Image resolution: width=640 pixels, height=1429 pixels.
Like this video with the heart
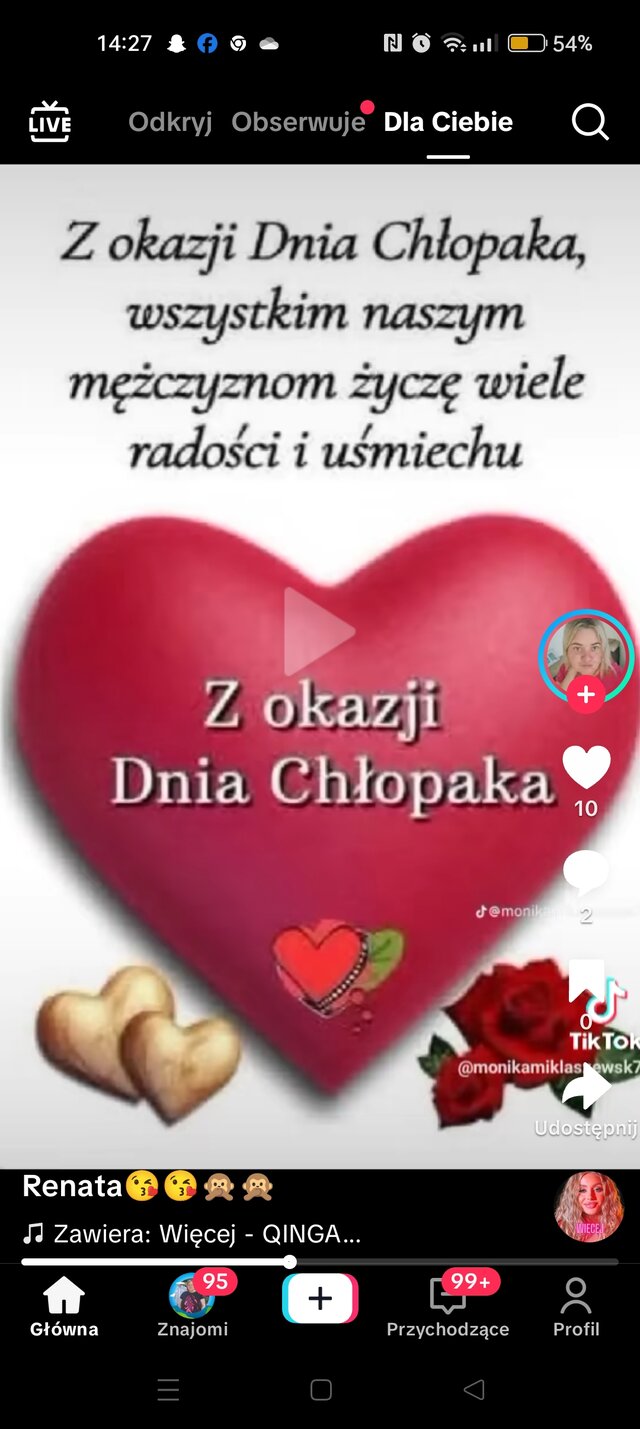point(586,767)
